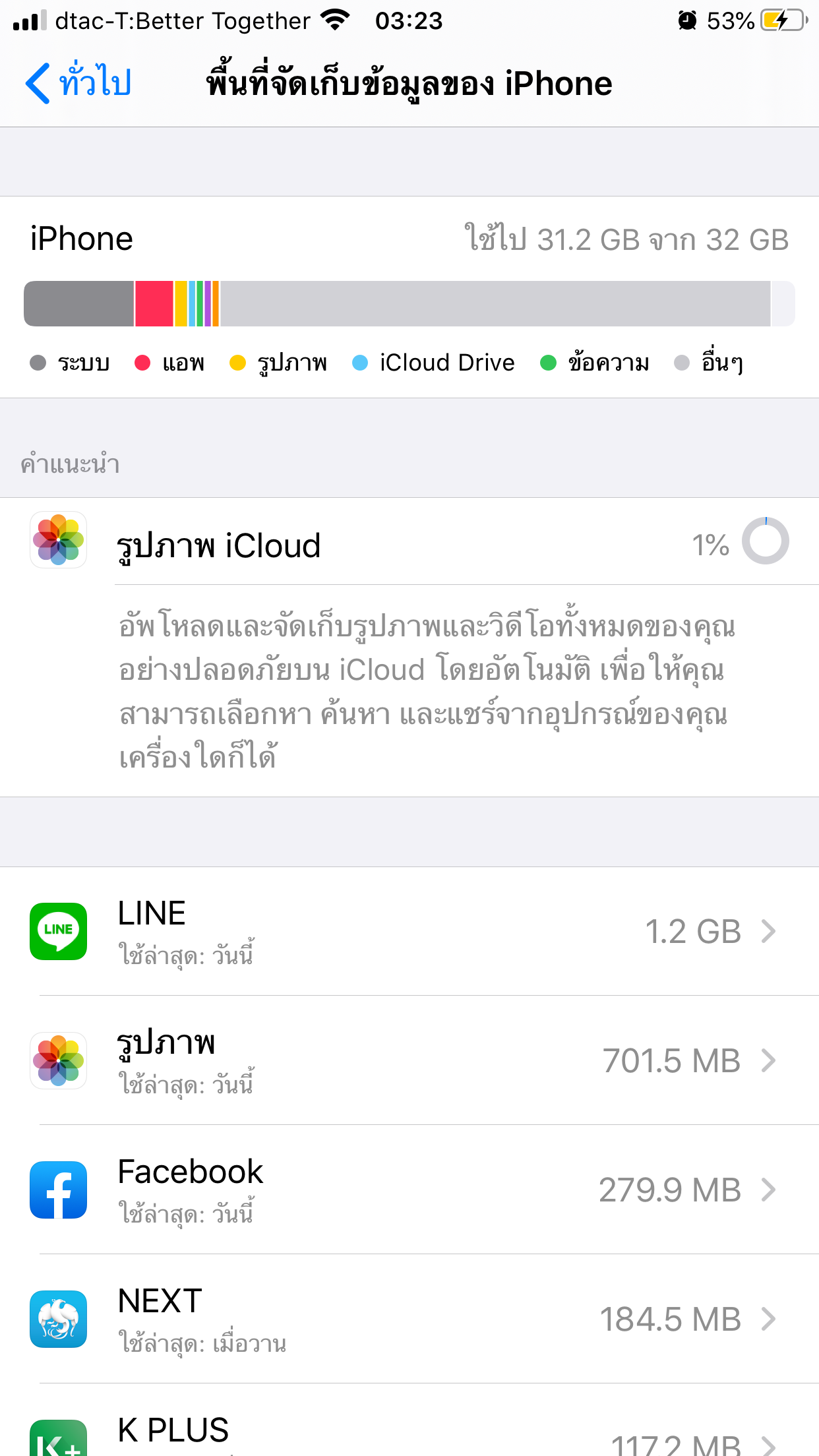Open LINE storage details
The width and height of the screenshot is (819, 1456).
tap(409, 931)
